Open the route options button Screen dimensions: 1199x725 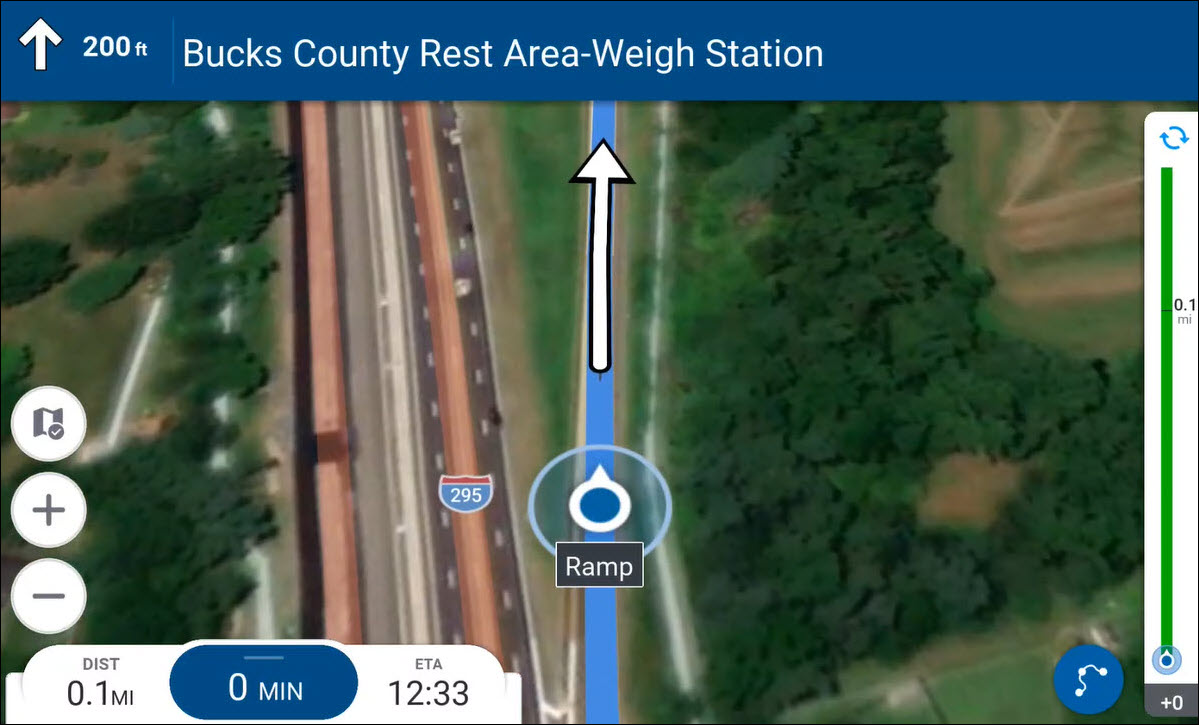click(x=1088, y=680)
